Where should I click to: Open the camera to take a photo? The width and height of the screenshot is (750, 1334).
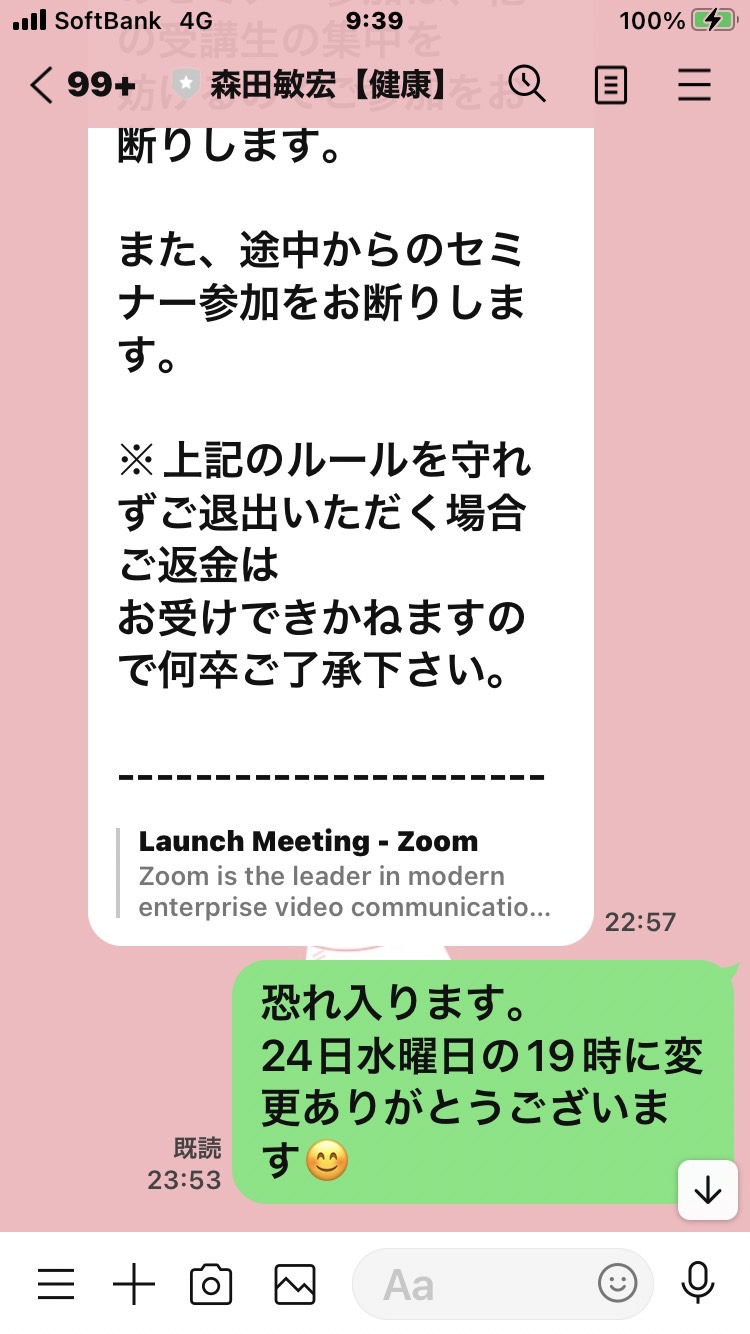pos(211,1284)
